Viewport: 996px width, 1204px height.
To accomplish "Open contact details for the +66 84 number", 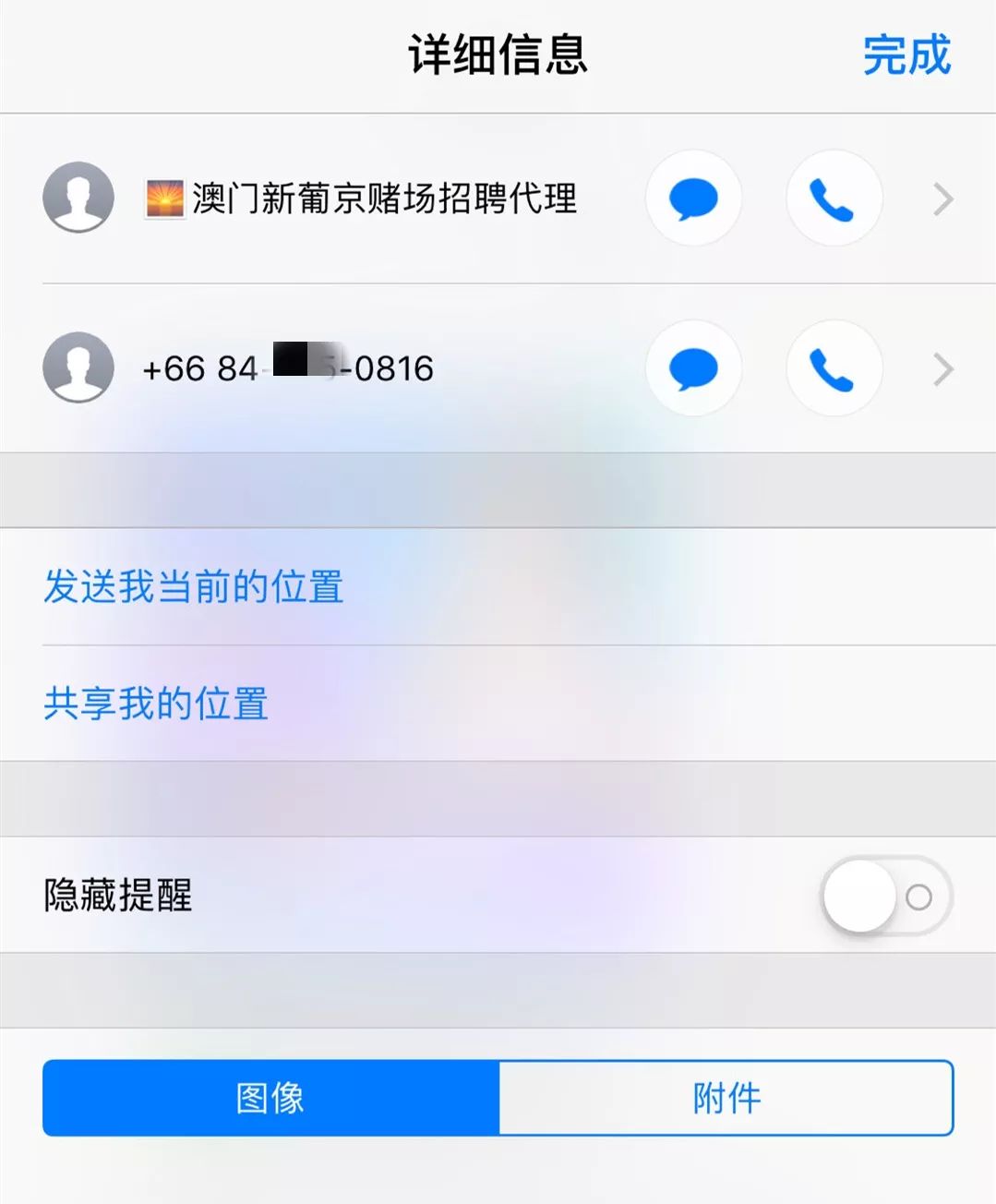I will (942, 368).
